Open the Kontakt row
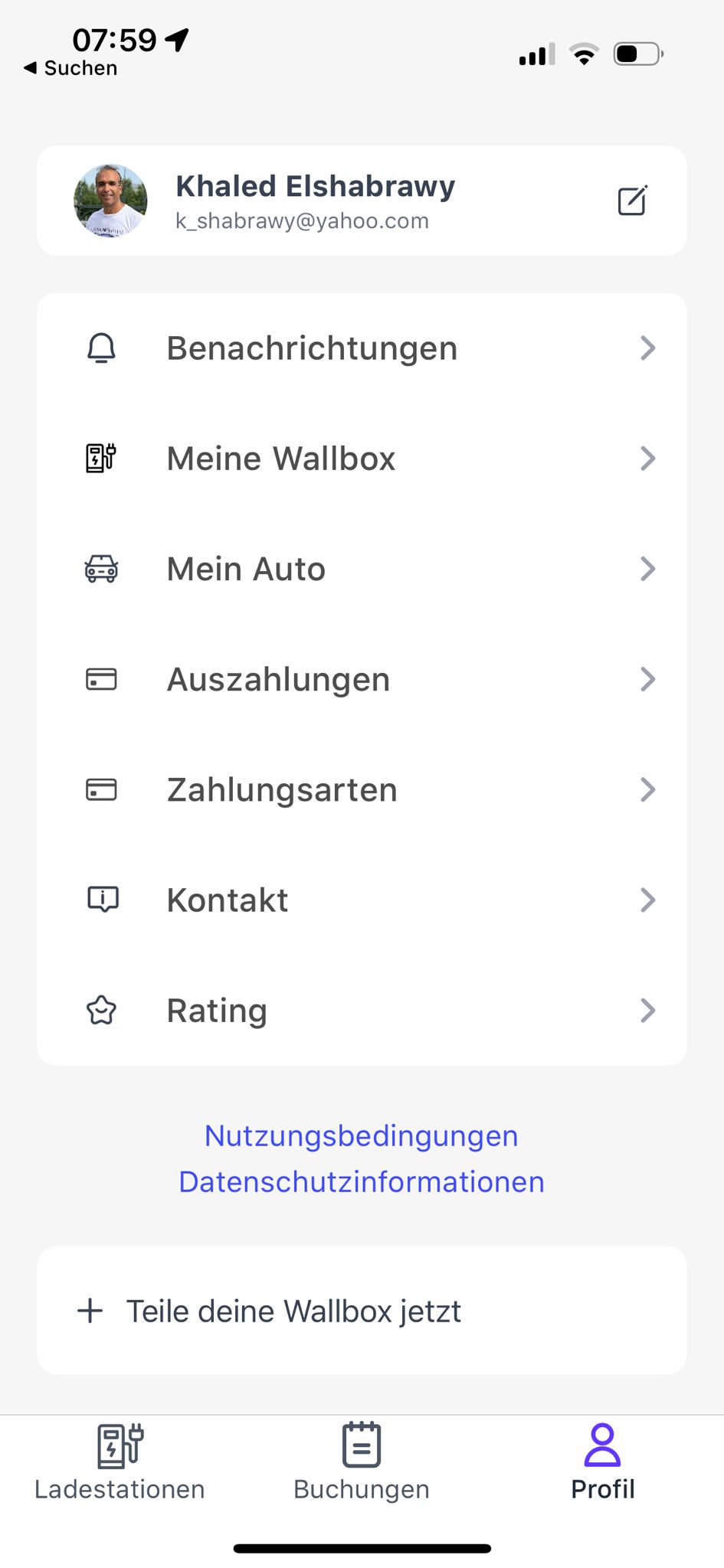Screen dimensions: 724x1568 (362, 900)
